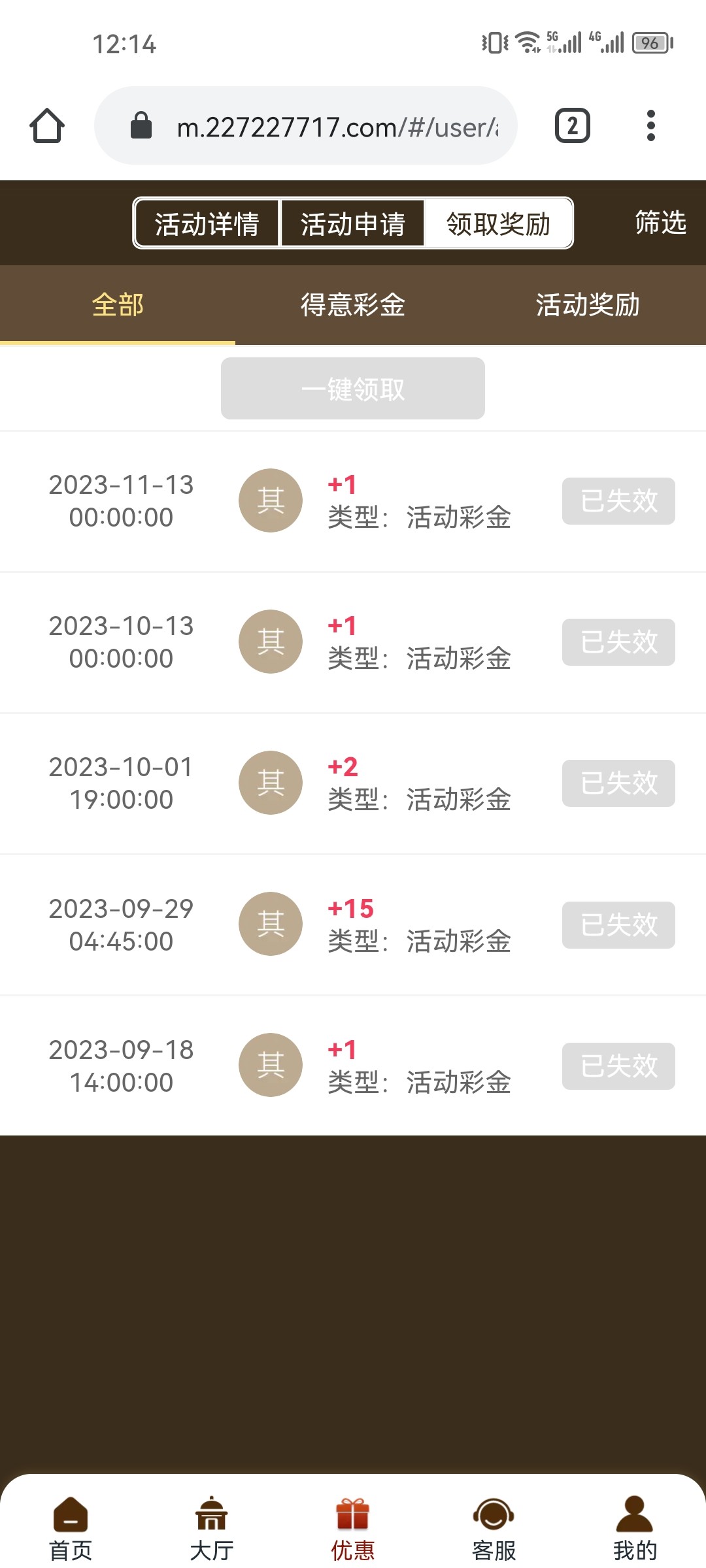Screen dimensions: 706x1568
Task: Click the URL address bar
Action: pos(327,125)
